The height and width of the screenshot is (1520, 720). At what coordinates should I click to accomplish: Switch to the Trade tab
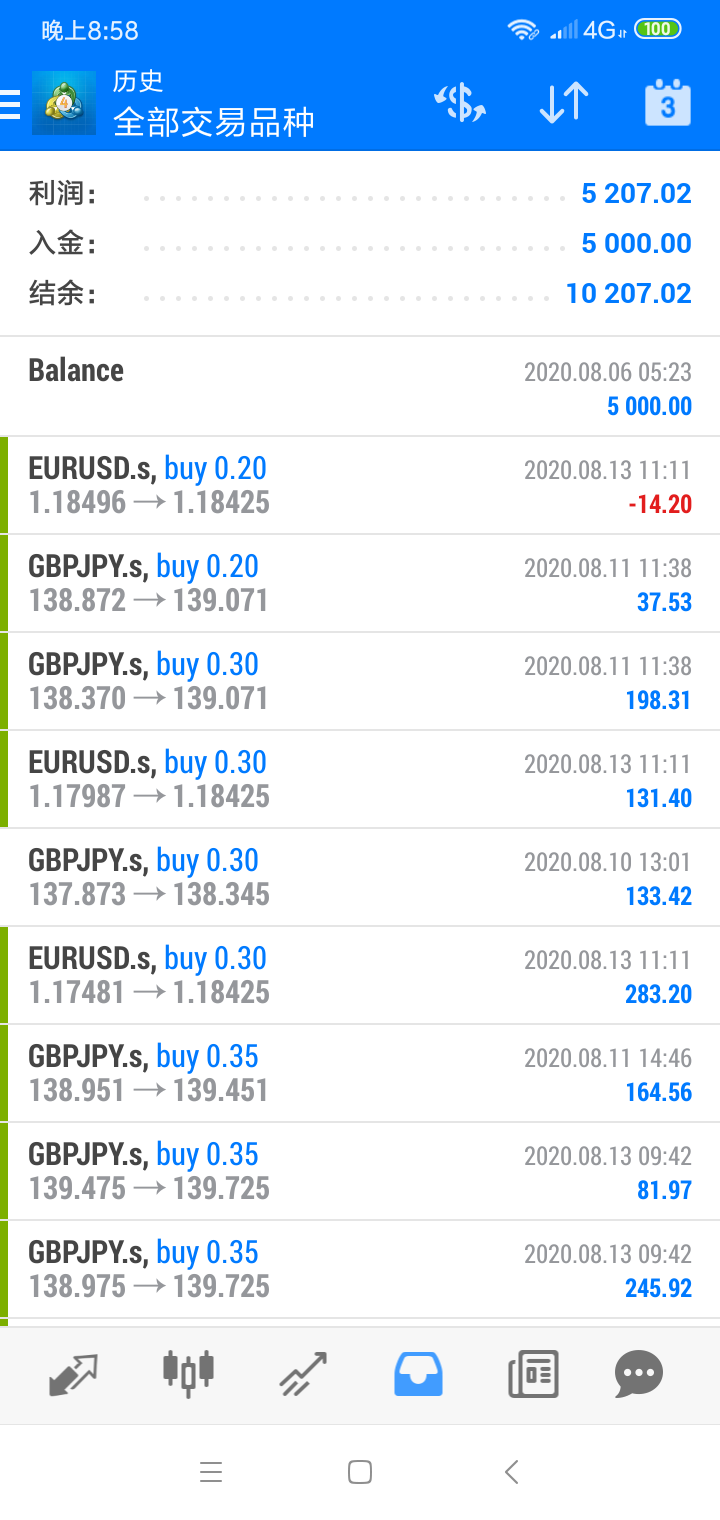coord(303,1373)
